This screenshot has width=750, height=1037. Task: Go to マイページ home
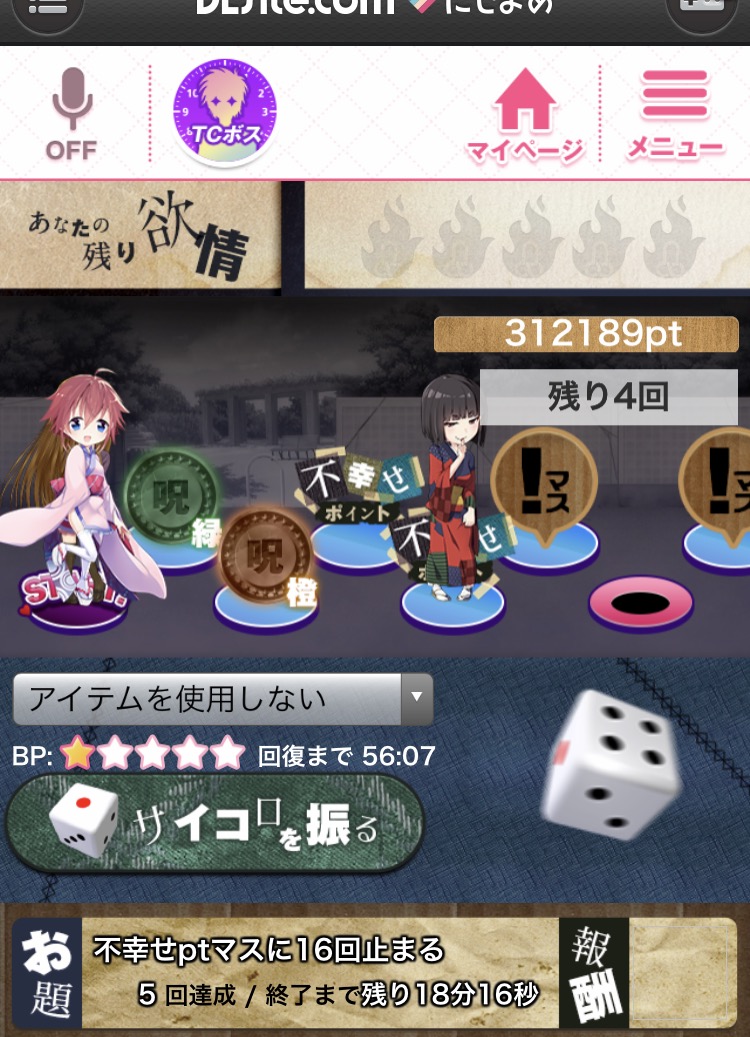[x=525, y=115]
